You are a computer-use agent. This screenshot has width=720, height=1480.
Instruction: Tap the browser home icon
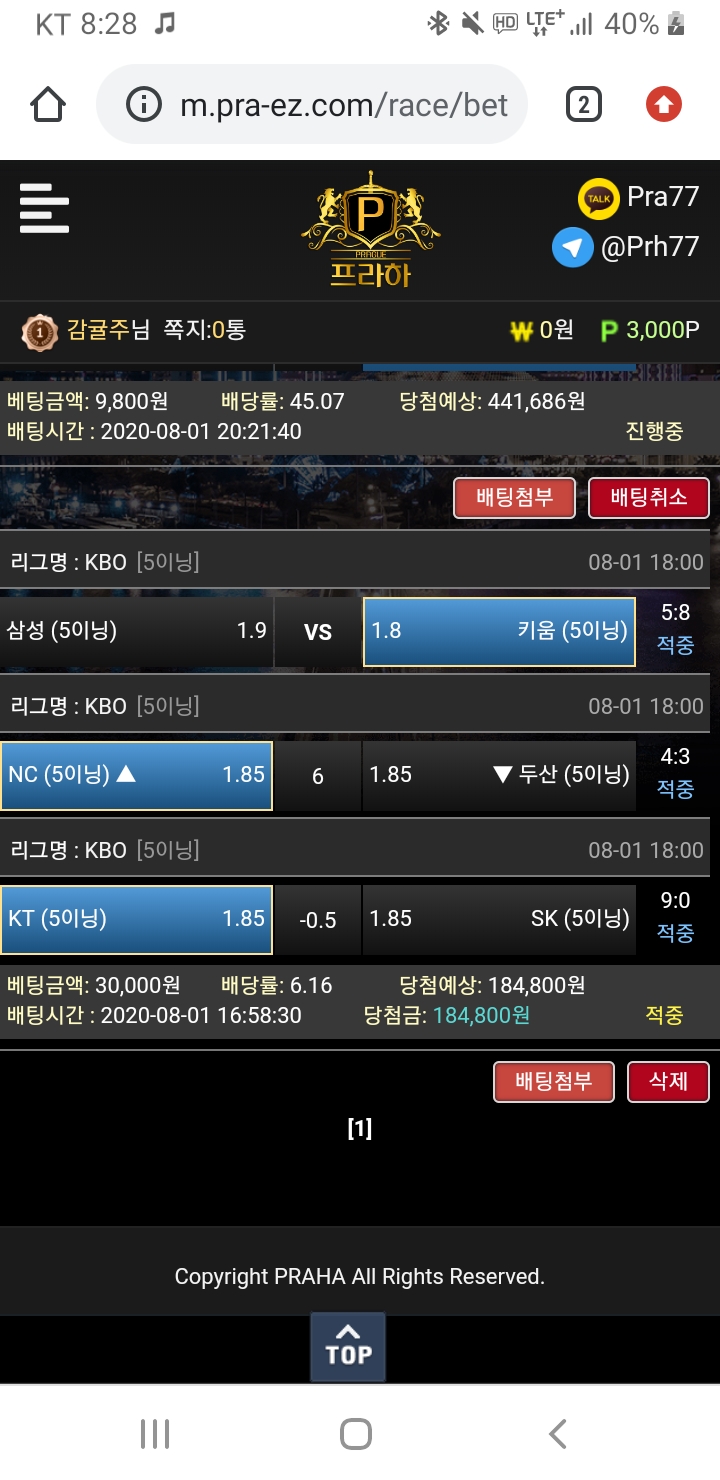48,104
